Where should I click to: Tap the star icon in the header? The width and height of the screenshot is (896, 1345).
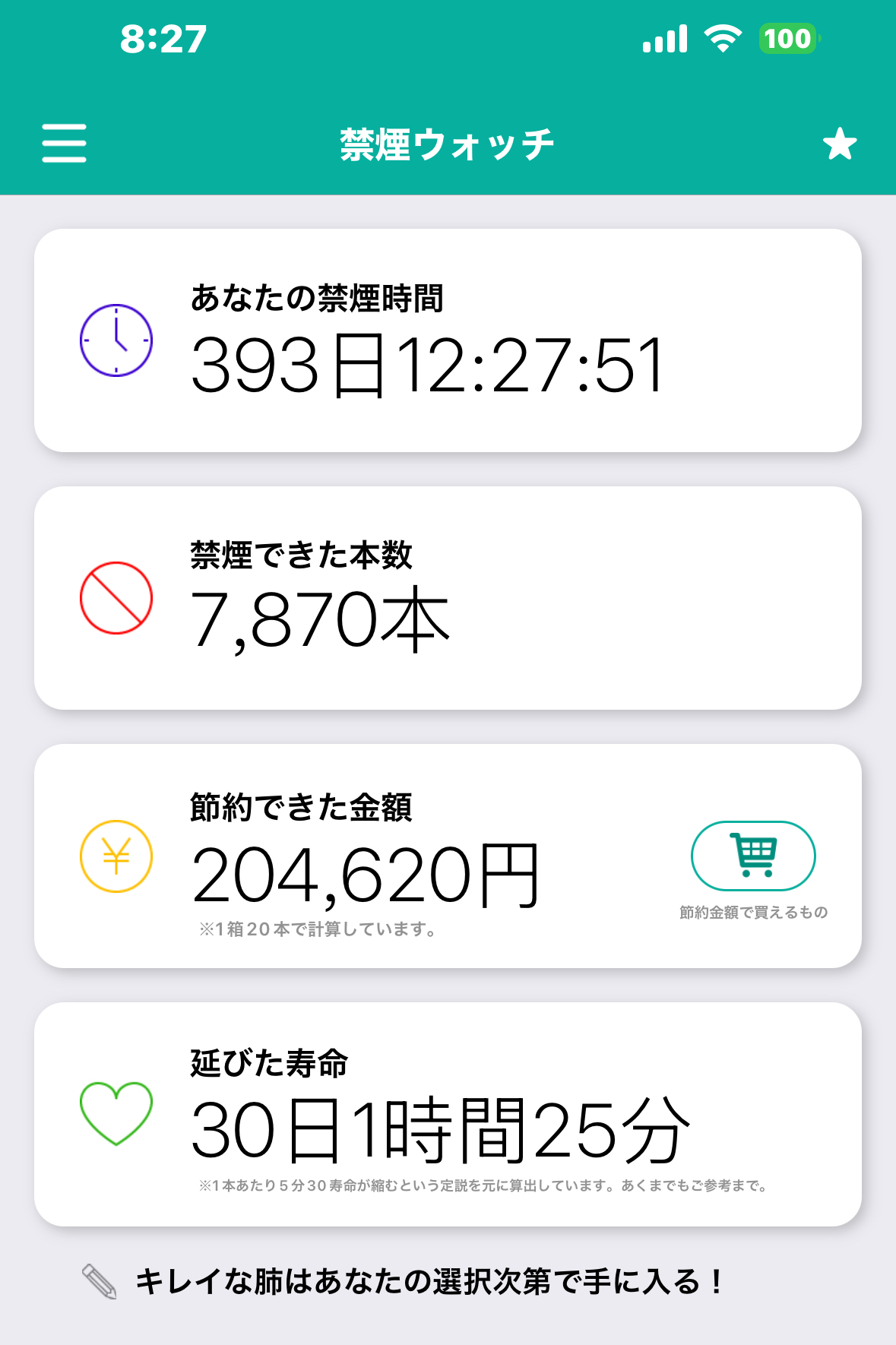840,144
